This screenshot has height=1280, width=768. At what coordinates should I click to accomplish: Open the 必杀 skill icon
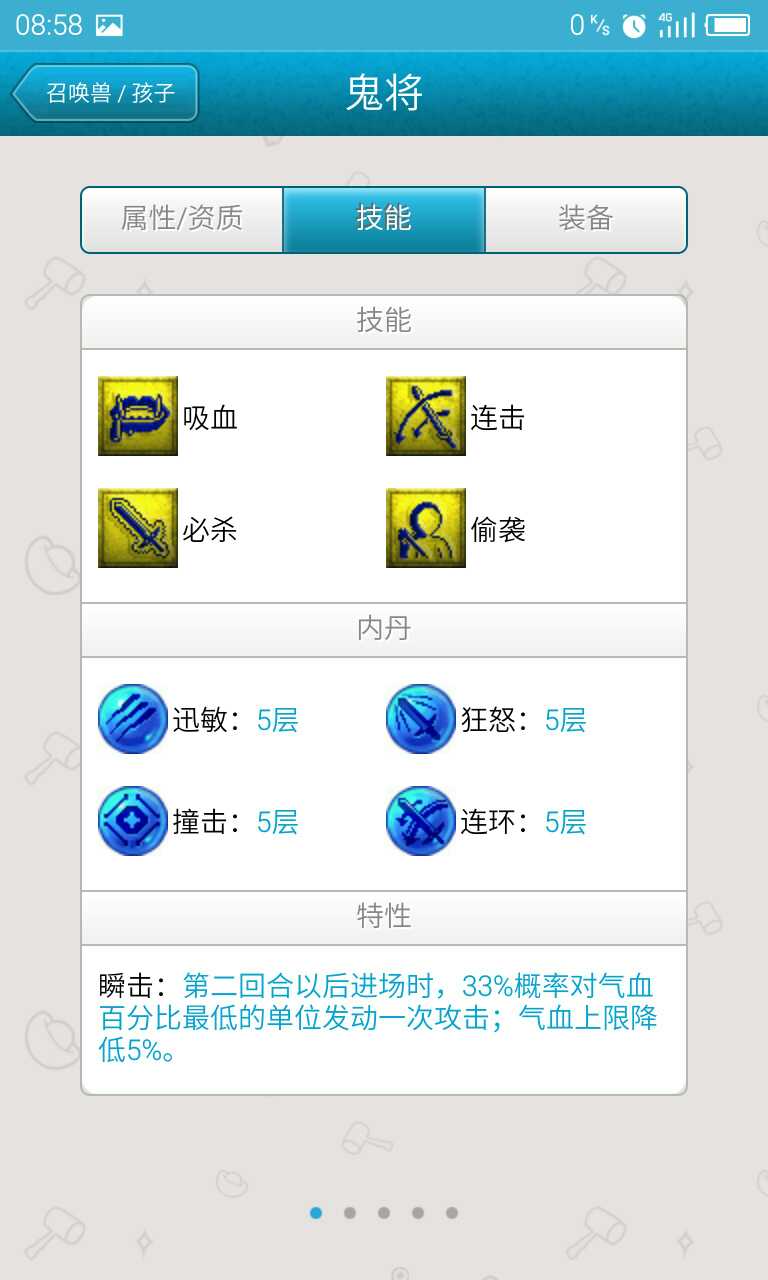tap(138, 528)
